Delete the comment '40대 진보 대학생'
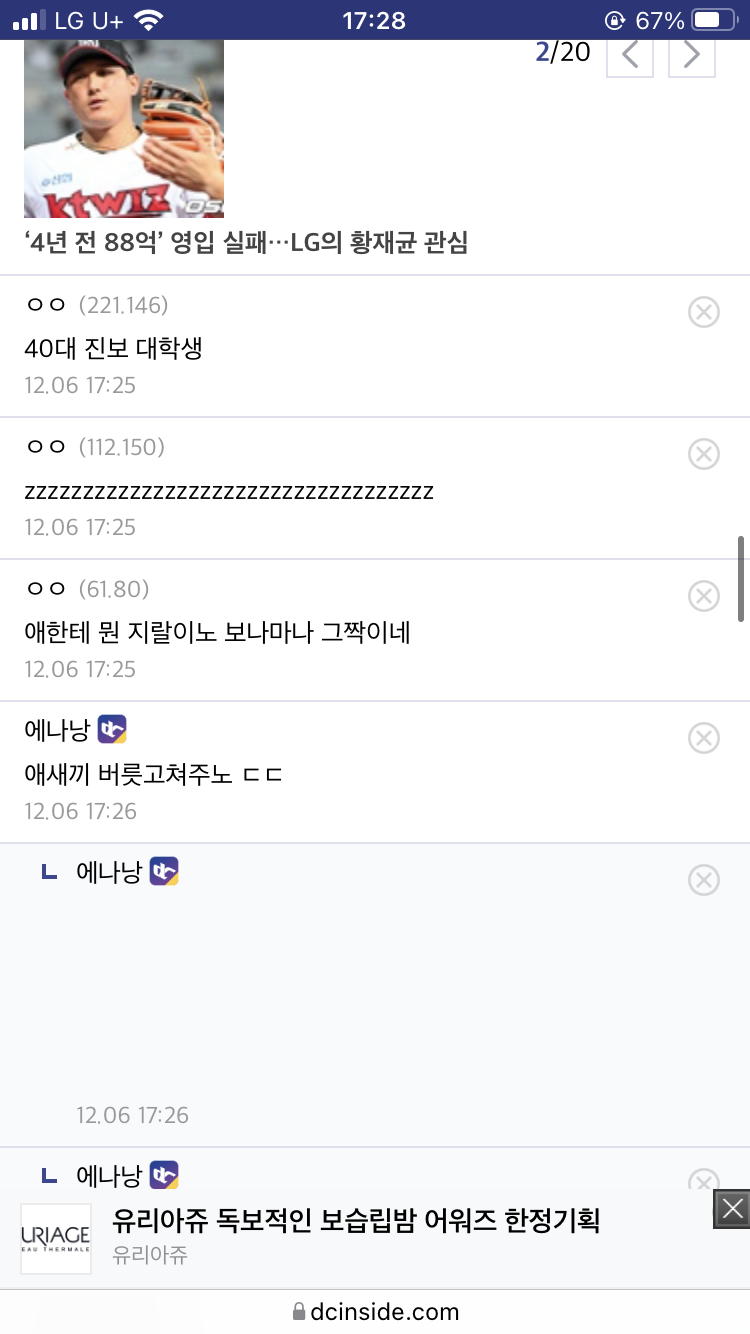750x1334 pixels. [704, 313]
